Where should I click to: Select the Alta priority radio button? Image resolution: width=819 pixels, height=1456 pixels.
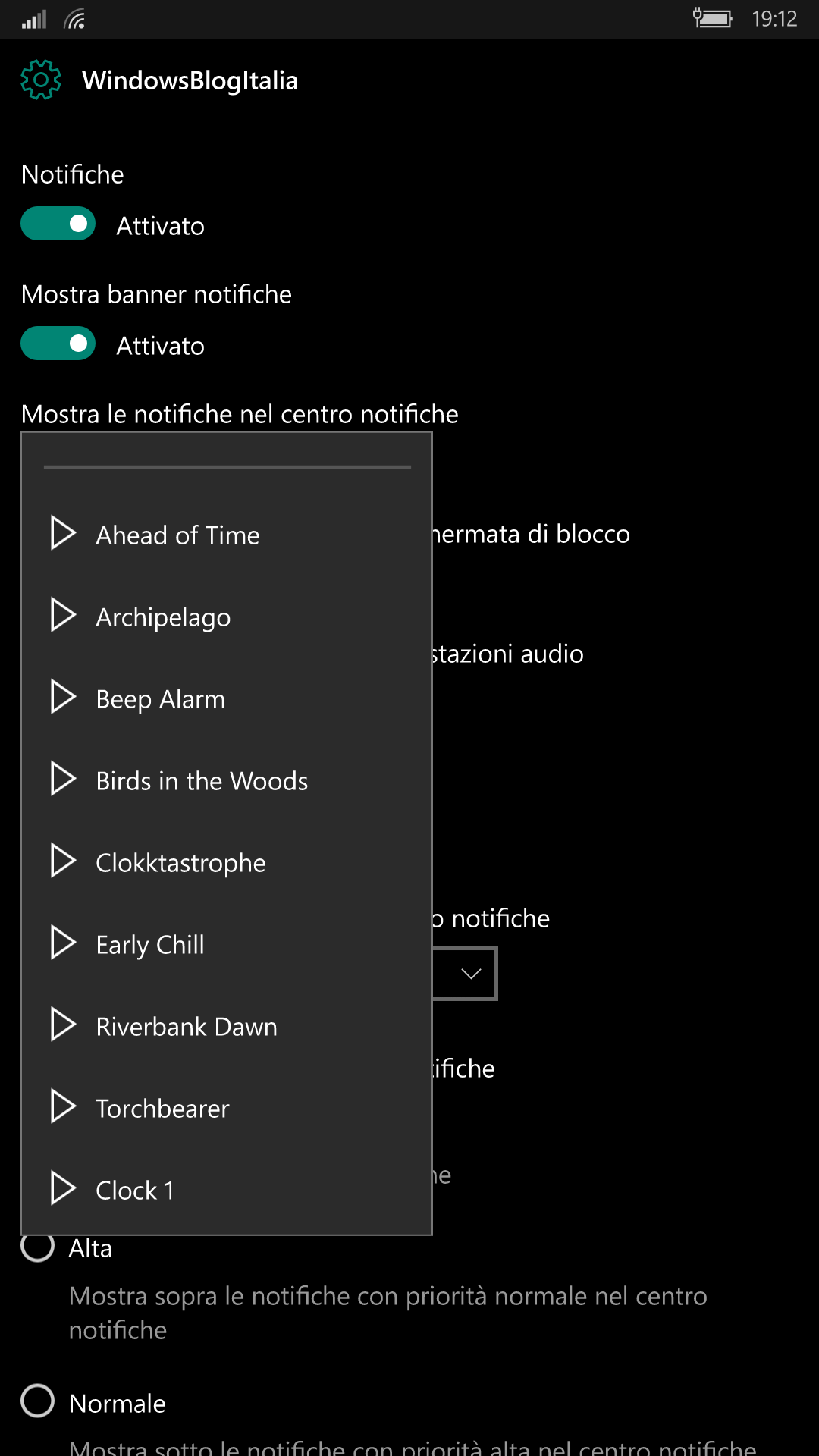click(x=38, y=1247)
